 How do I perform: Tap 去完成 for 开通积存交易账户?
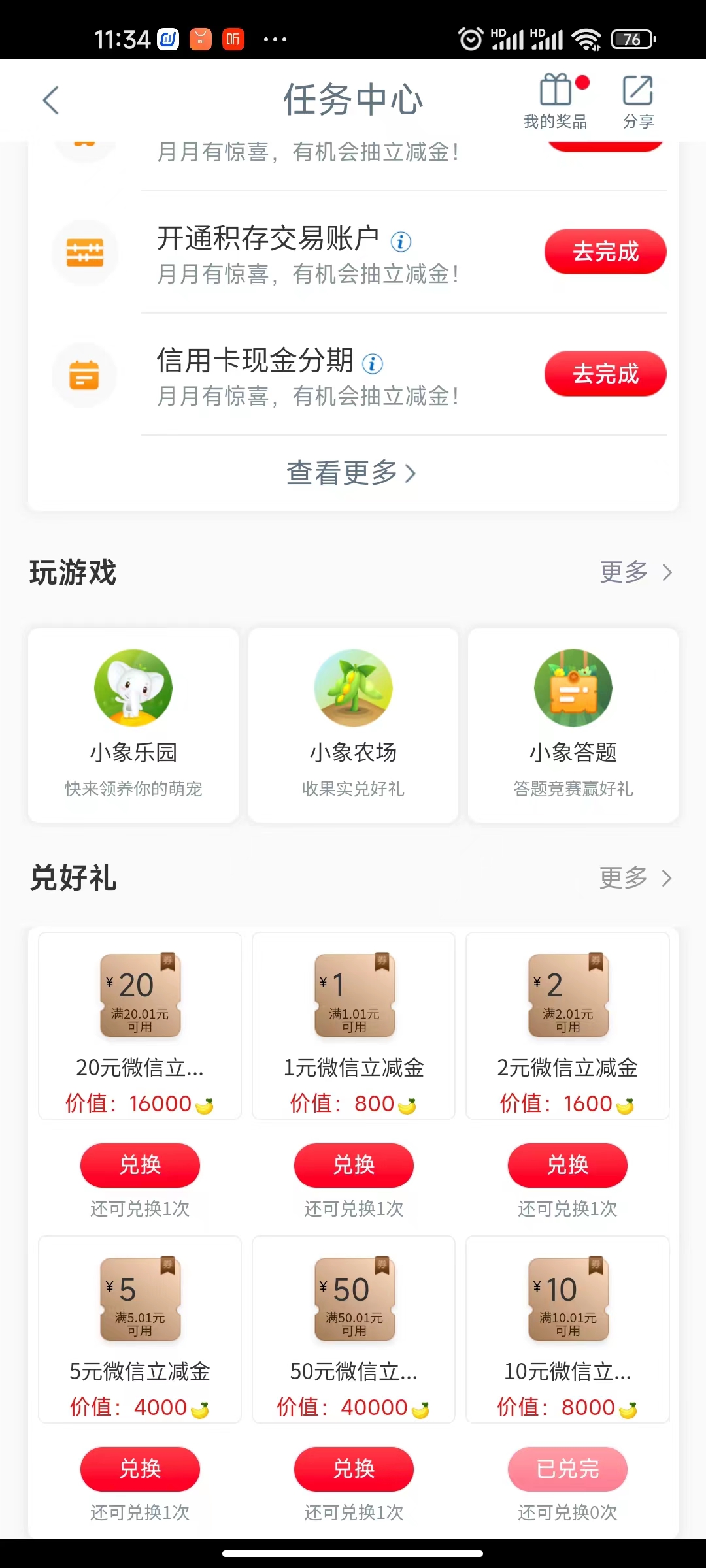coord(605,252)
